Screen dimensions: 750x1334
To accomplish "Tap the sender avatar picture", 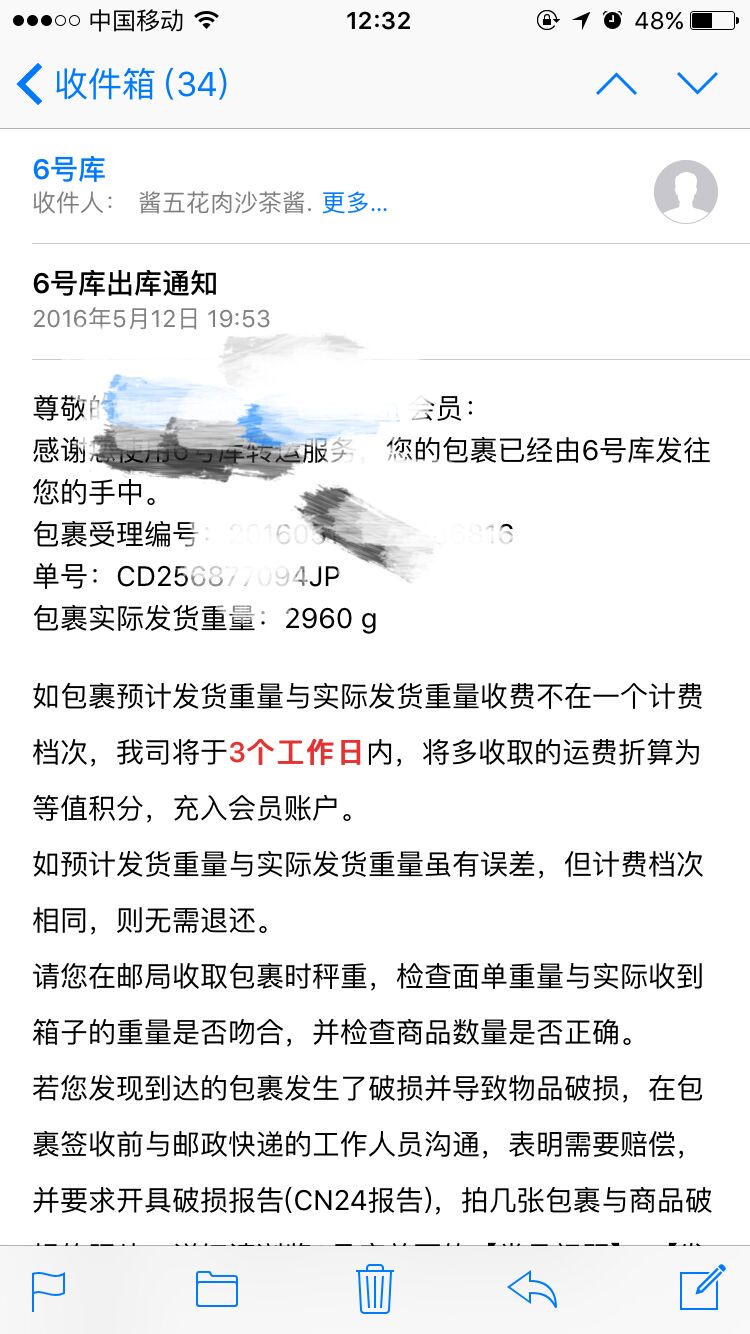I will coord(685,191).
